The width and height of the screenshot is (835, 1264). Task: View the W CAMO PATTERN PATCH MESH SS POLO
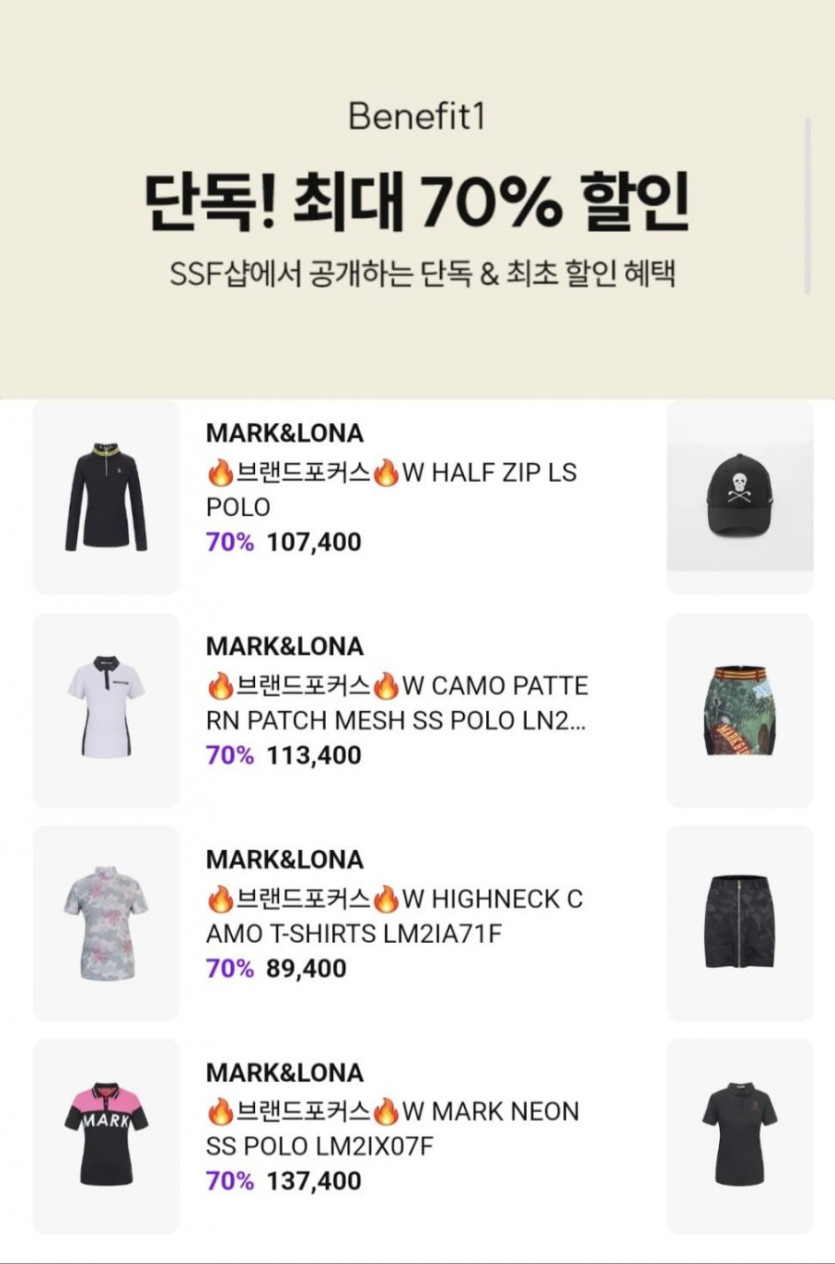tap(396, 703)
